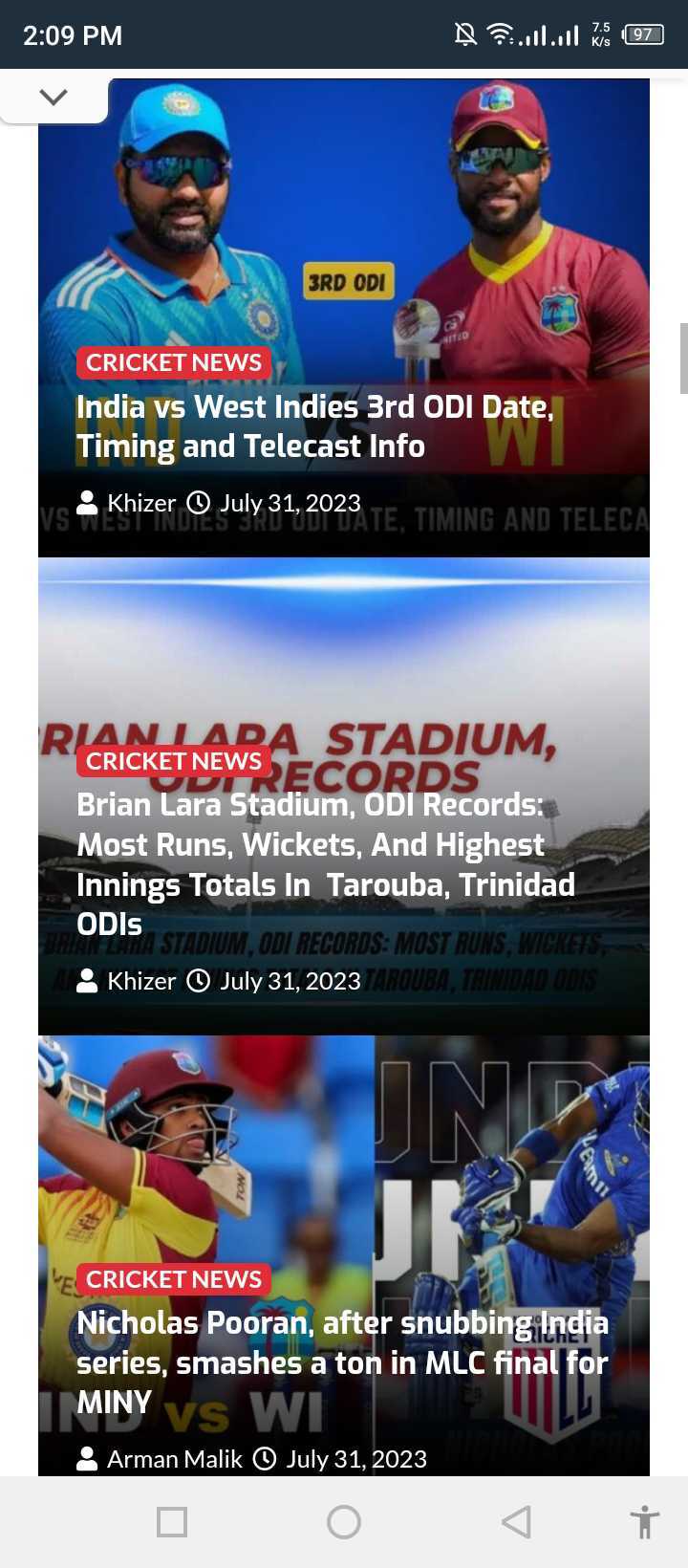View author Khizer on Brian Lara Stadium post
The width and height of the screenshot is (688, 1568).
[x=141, y=981]
